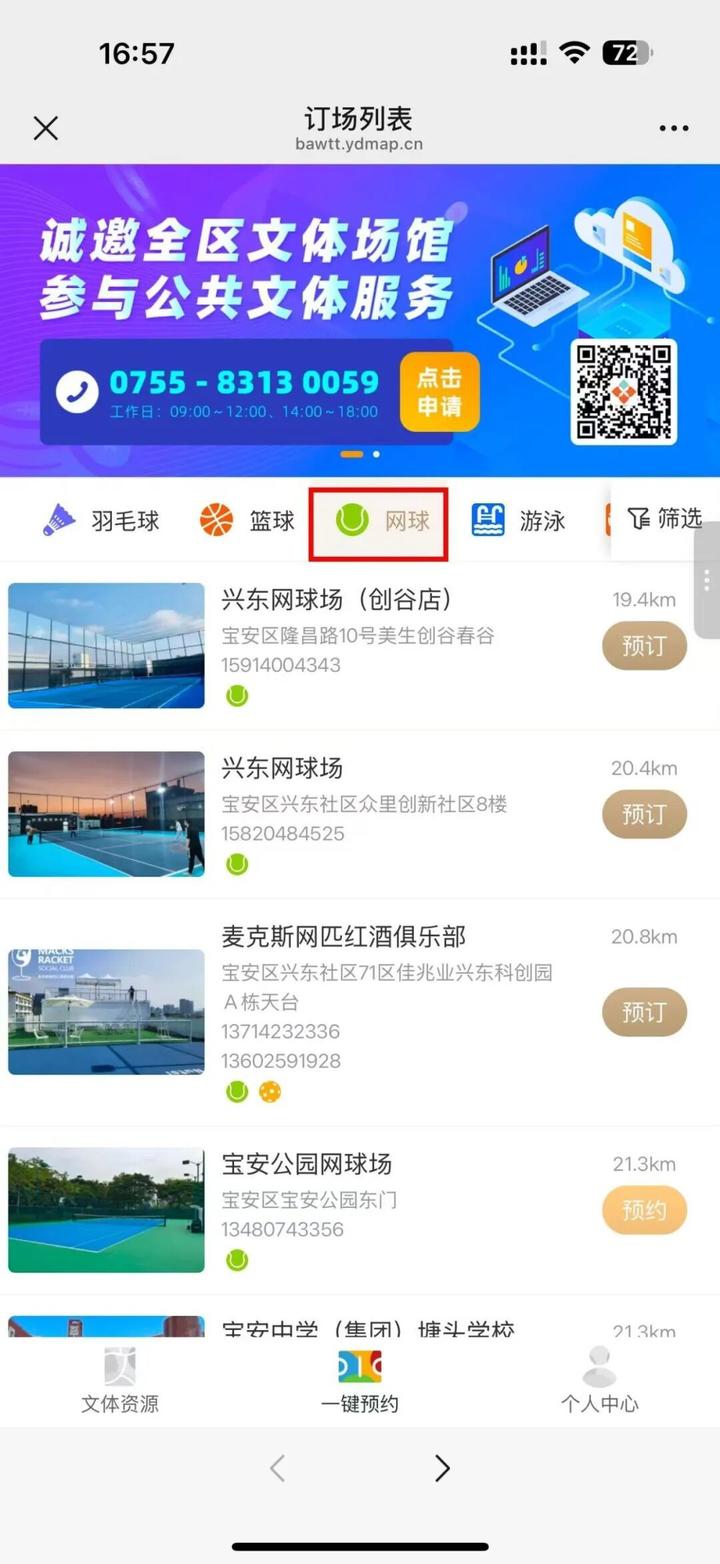Open the three-dot overflow menu
The width and height of the screenshot is (720, 1564).
click(x=673, y=128)
